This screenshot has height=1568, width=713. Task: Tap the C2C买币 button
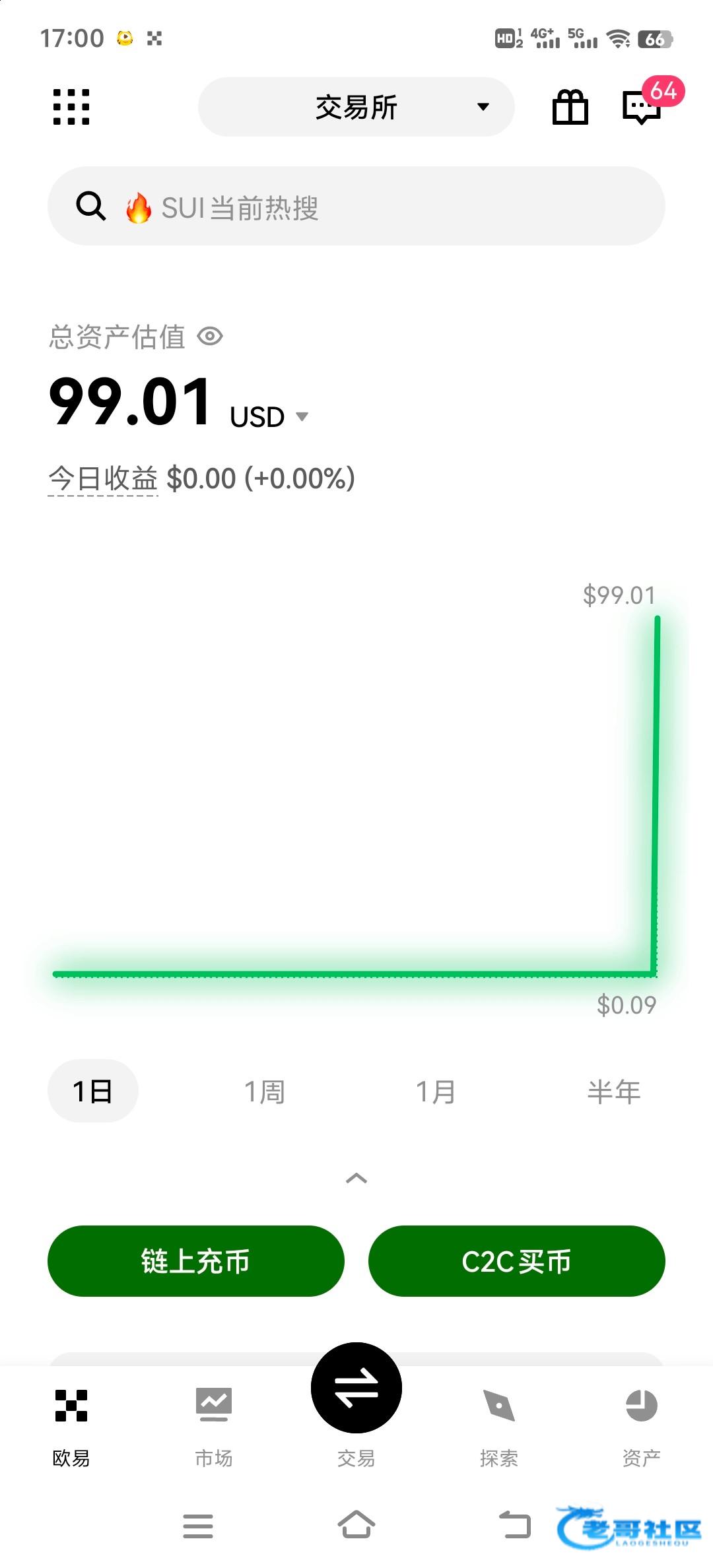click(516, 1261)
